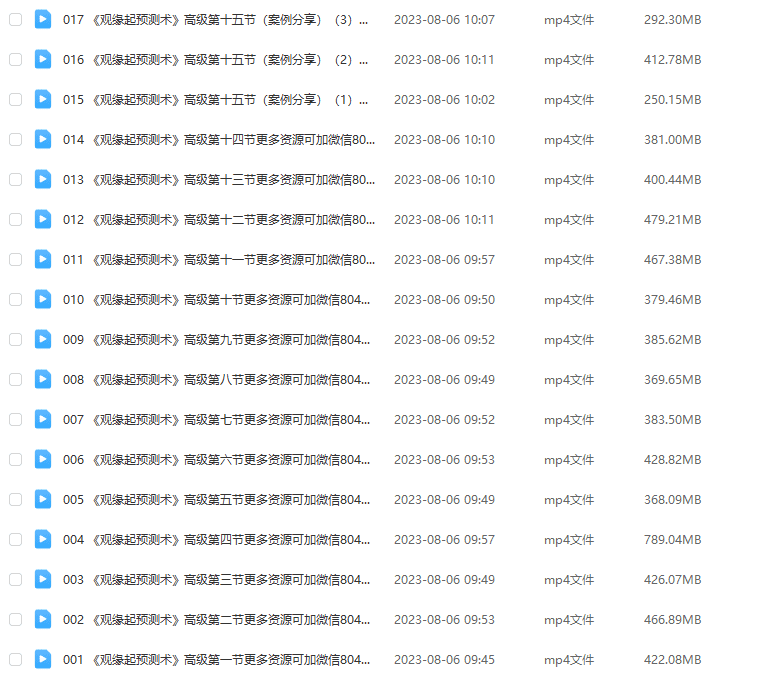Tick the checkbox beside file 006
This screenshot has height=693, width=761.
click(x=15, y=460)
